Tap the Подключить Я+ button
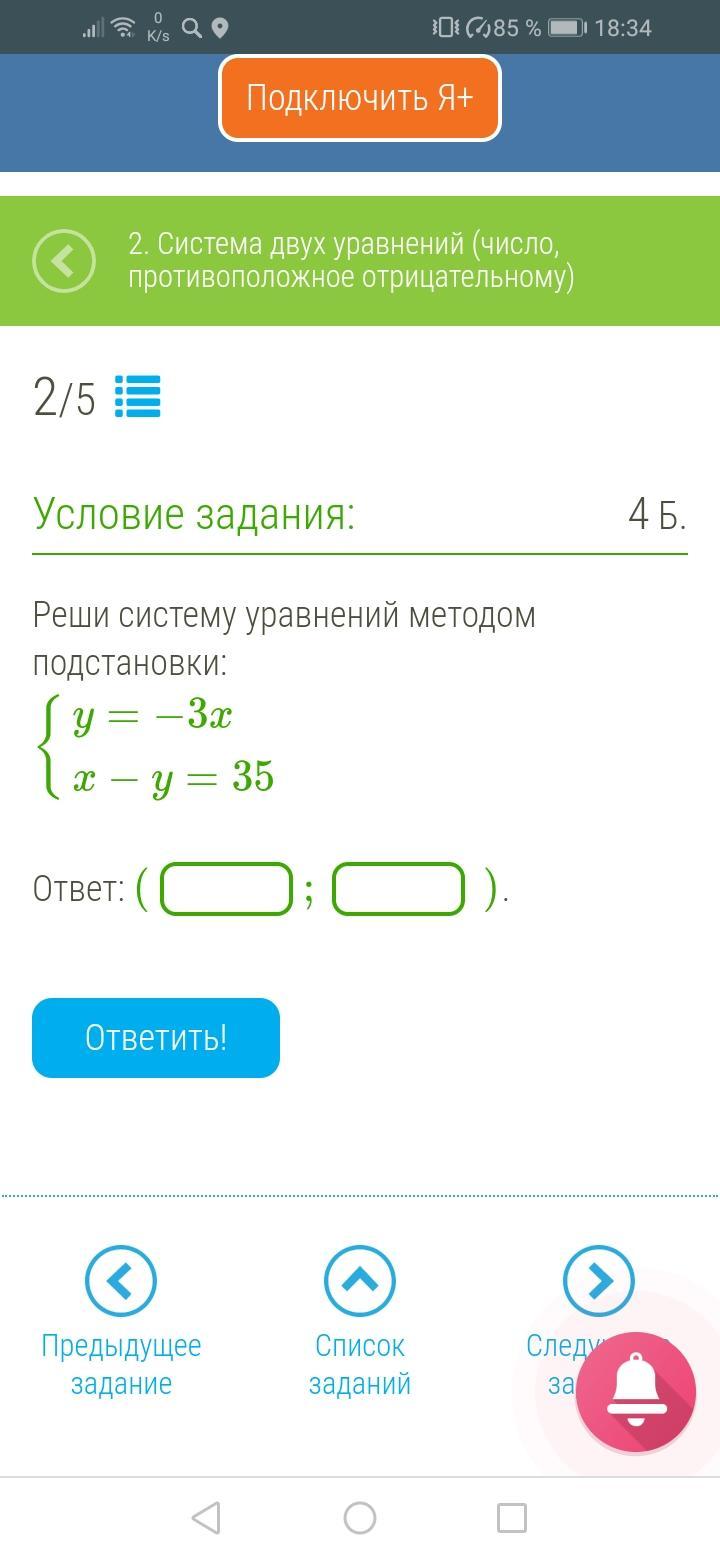 tap(359, 98)
